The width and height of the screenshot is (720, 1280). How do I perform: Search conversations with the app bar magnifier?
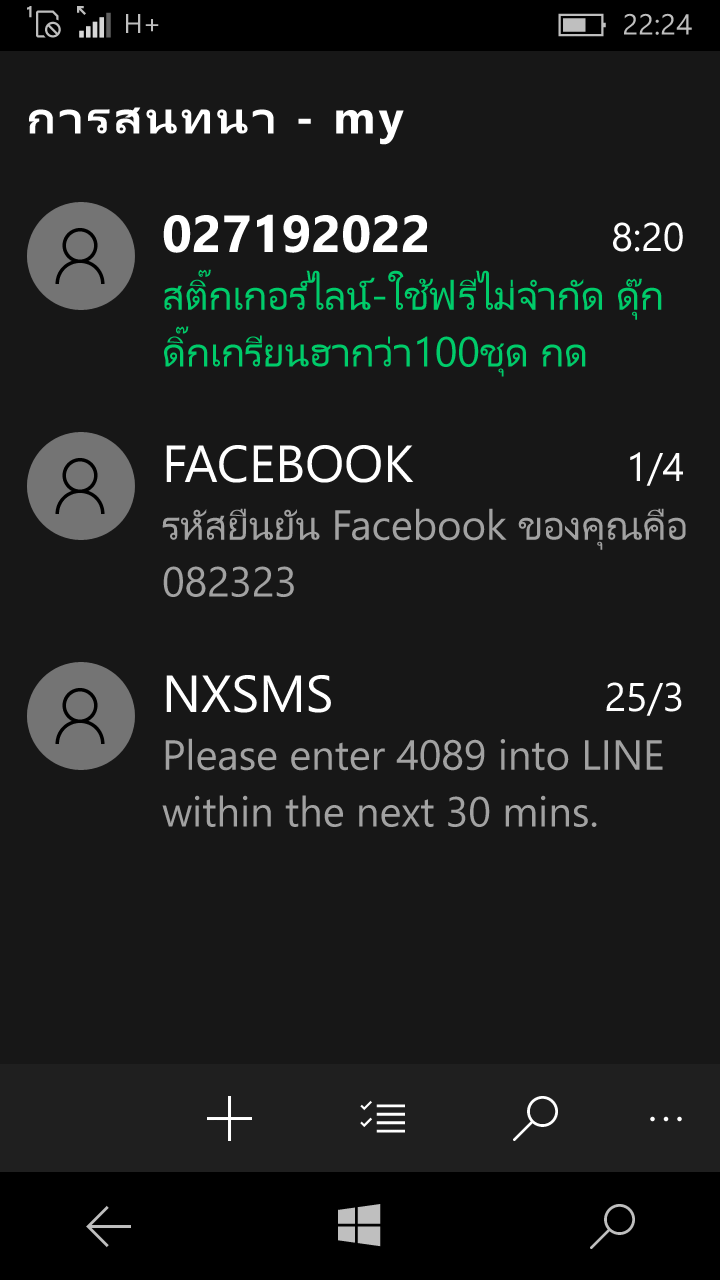[x=535, y=1118]
